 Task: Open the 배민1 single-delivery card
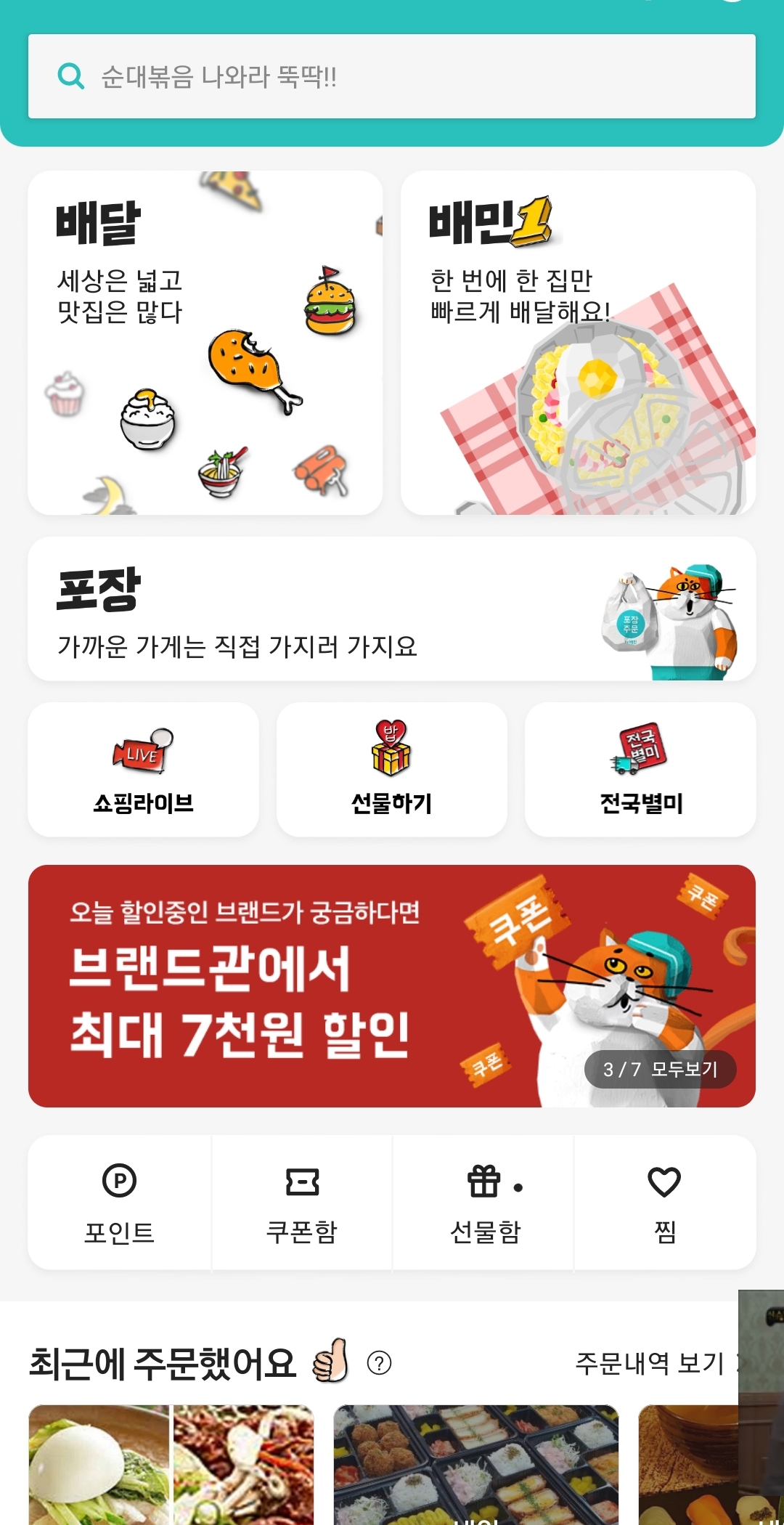pos(578,343)
